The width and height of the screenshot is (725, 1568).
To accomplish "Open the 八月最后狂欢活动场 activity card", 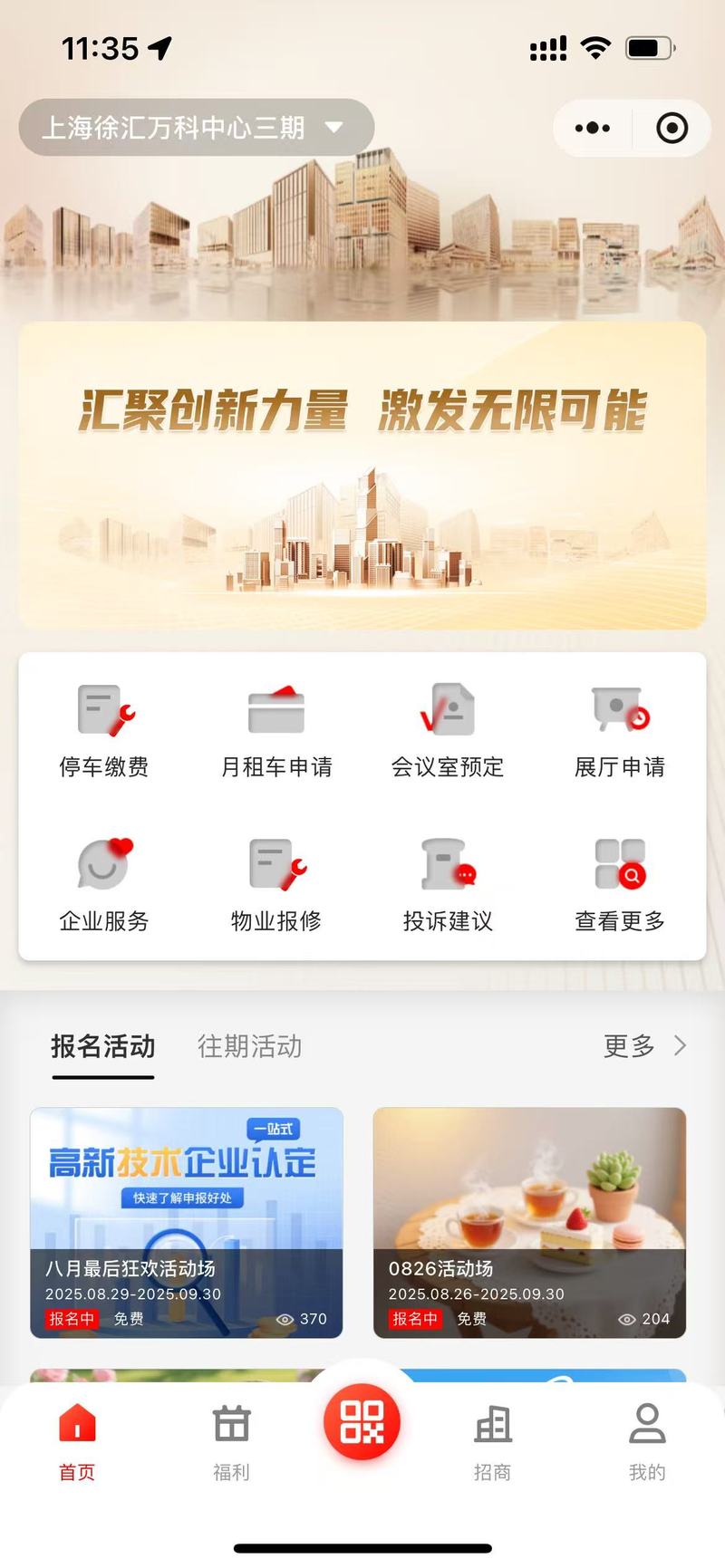I will point(187,1222).
